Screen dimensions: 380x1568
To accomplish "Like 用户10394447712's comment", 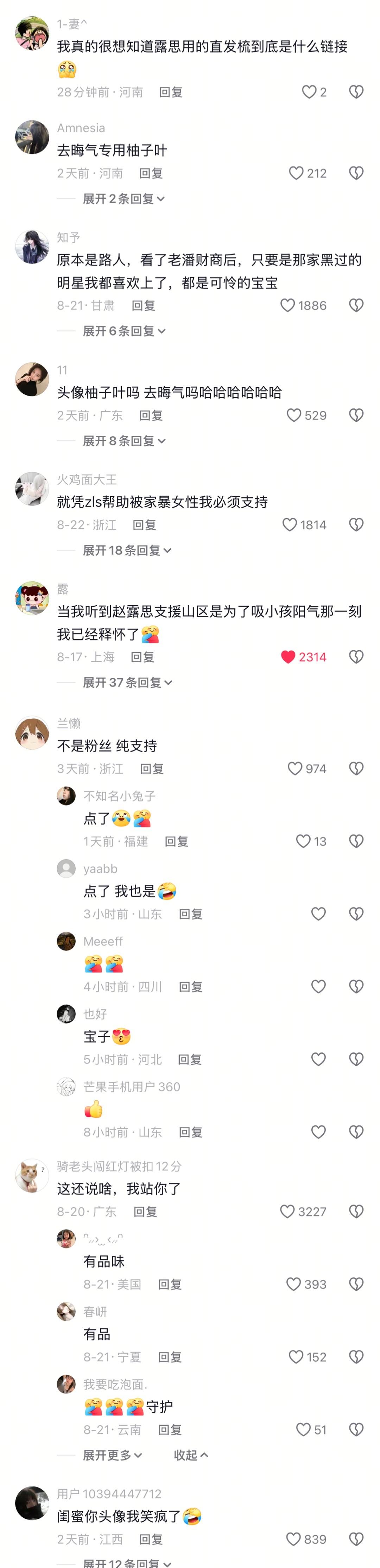I will pos(294,1540).
